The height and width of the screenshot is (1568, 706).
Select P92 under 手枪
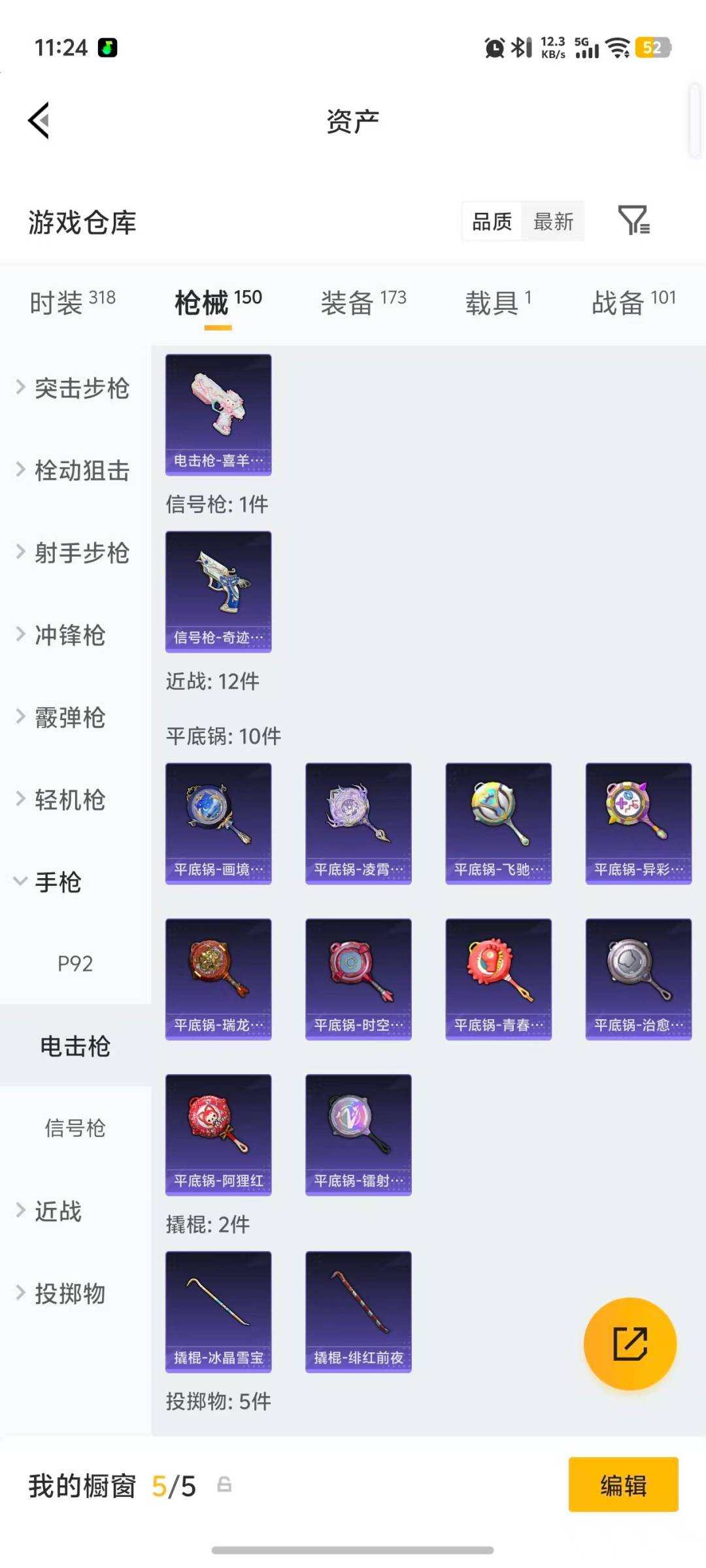(76, 963)
